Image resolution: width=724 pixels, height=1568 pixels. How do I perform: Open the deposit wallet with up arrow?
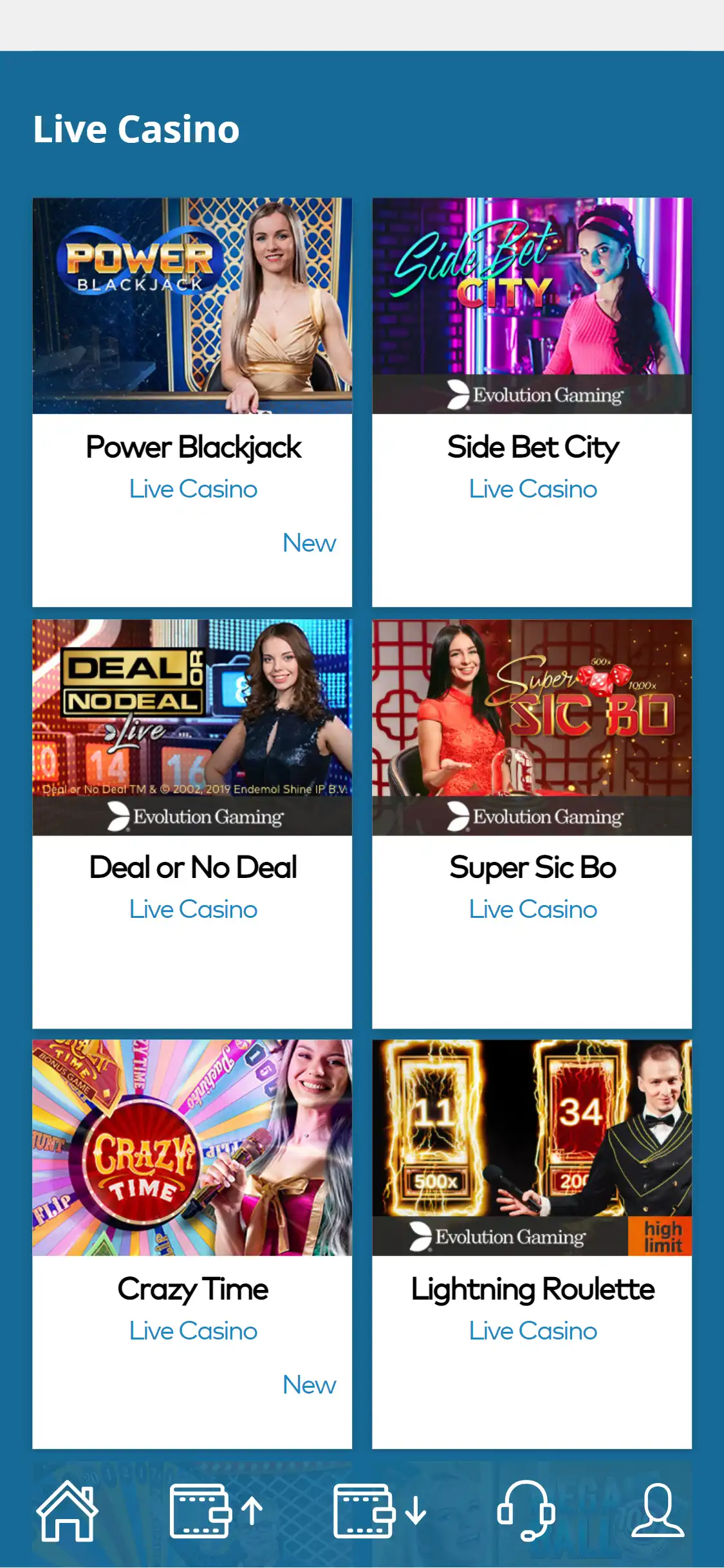(x=216, y=1511)
